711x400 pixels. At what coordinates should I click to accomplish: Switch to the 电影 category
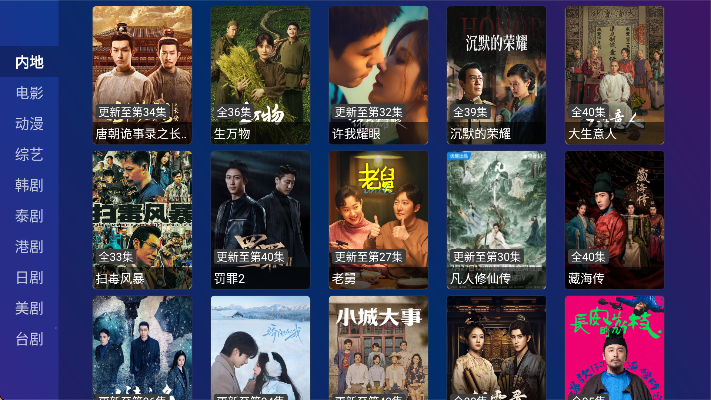(29, 93)
